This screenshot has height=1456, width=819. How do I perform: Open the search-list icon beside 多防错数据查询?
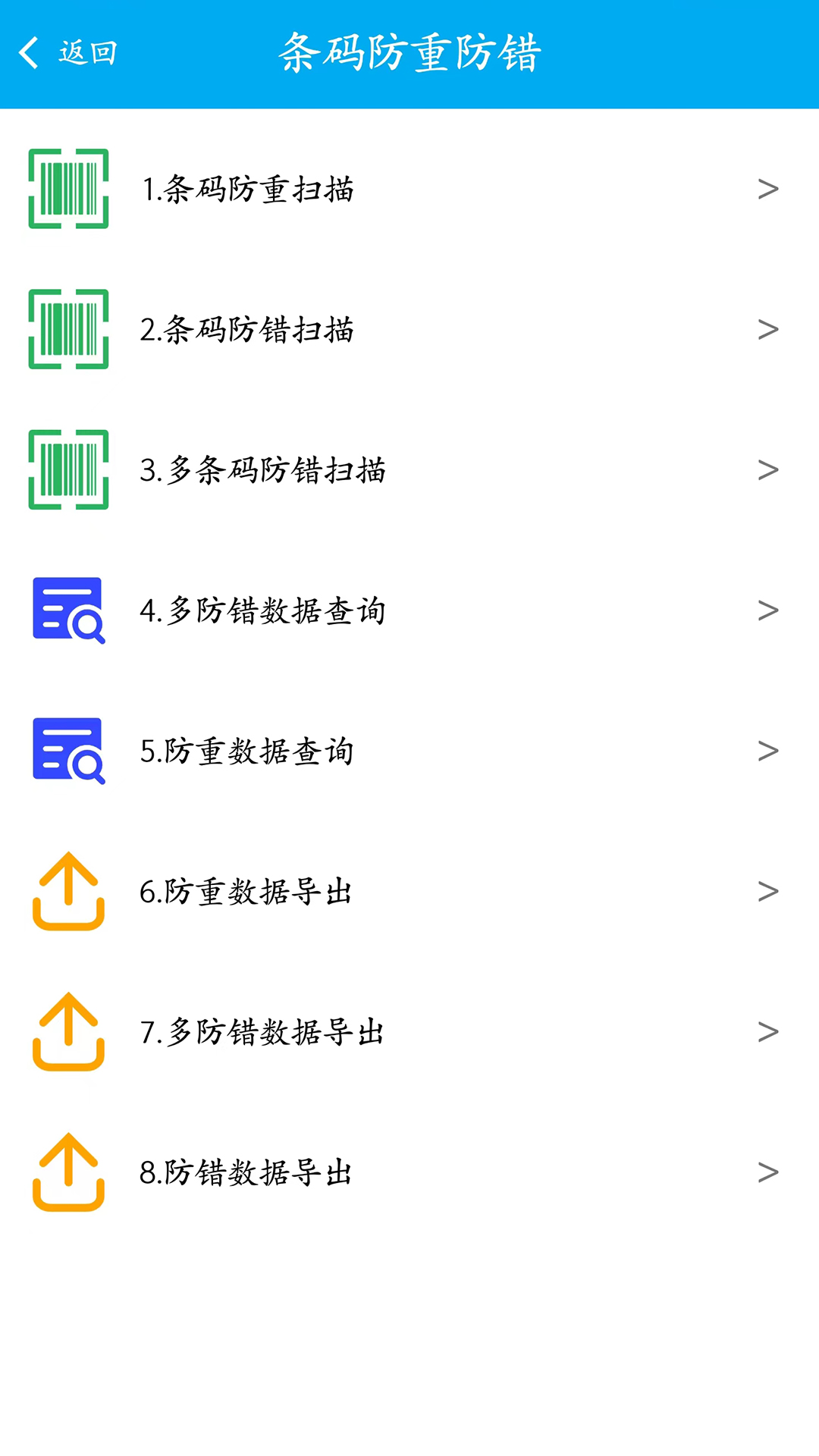click(x=68, y=610)
